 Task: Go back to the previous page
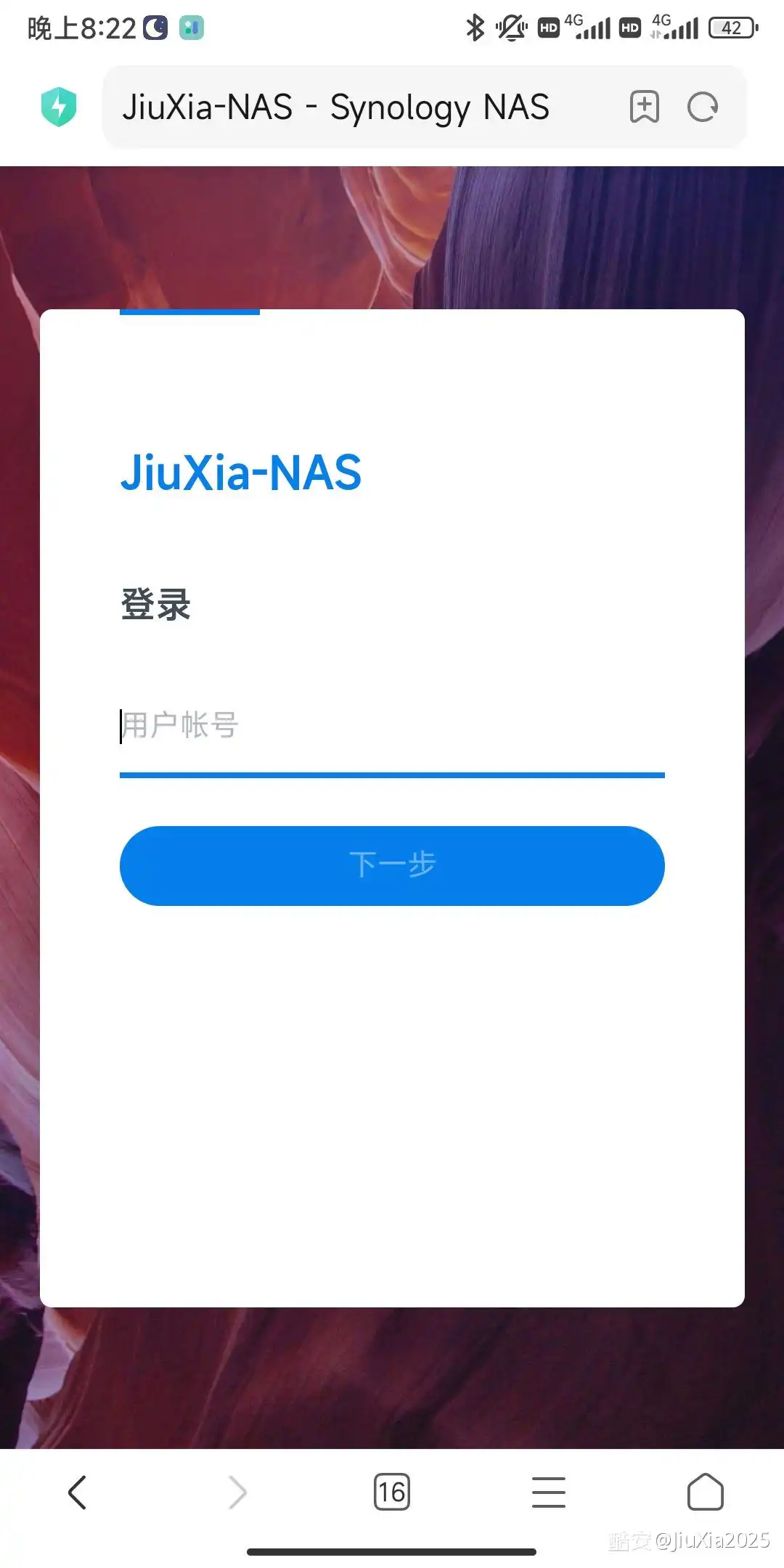pos(78,1493)
